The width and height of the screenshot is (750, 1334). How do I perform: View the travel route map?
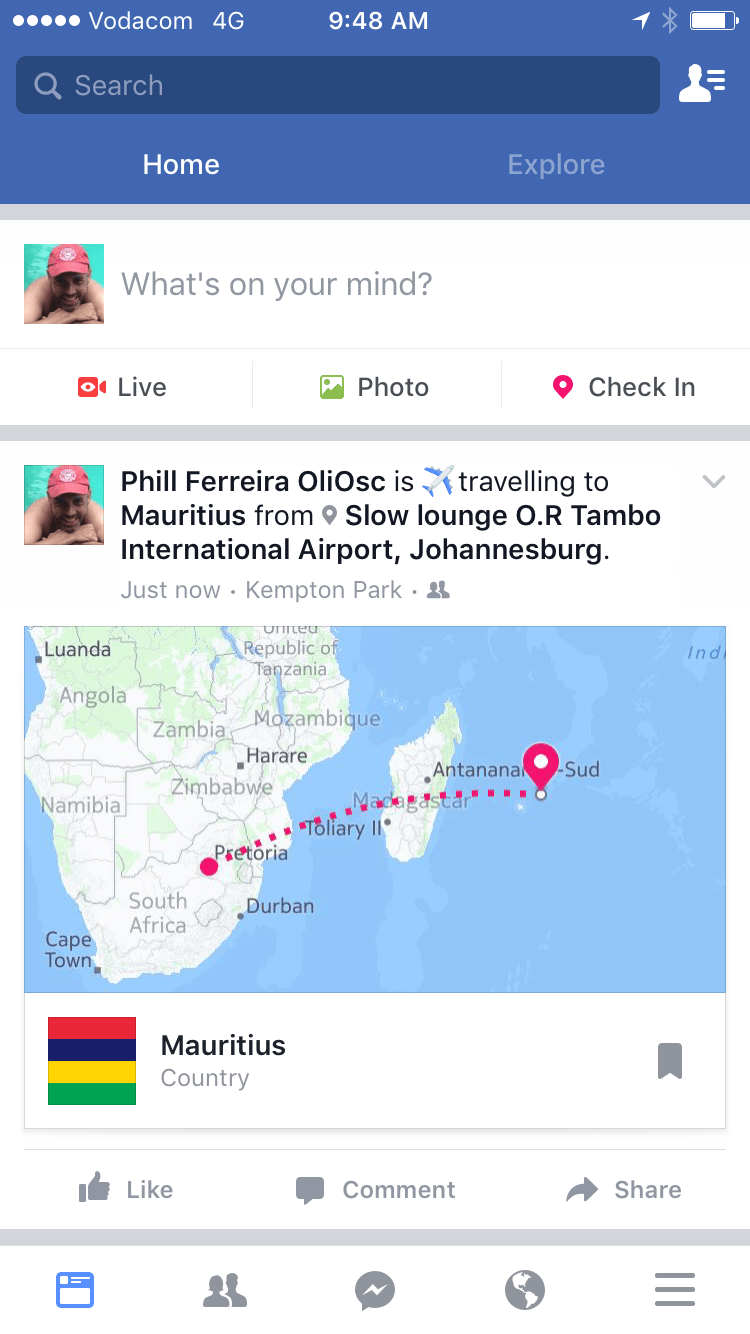374,808
